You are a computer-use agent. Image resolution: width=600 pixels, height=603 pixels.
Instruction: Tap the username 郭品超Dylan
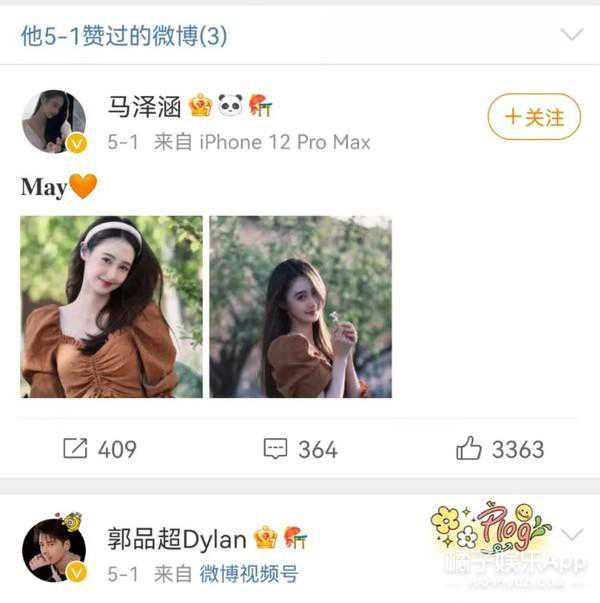177,540
